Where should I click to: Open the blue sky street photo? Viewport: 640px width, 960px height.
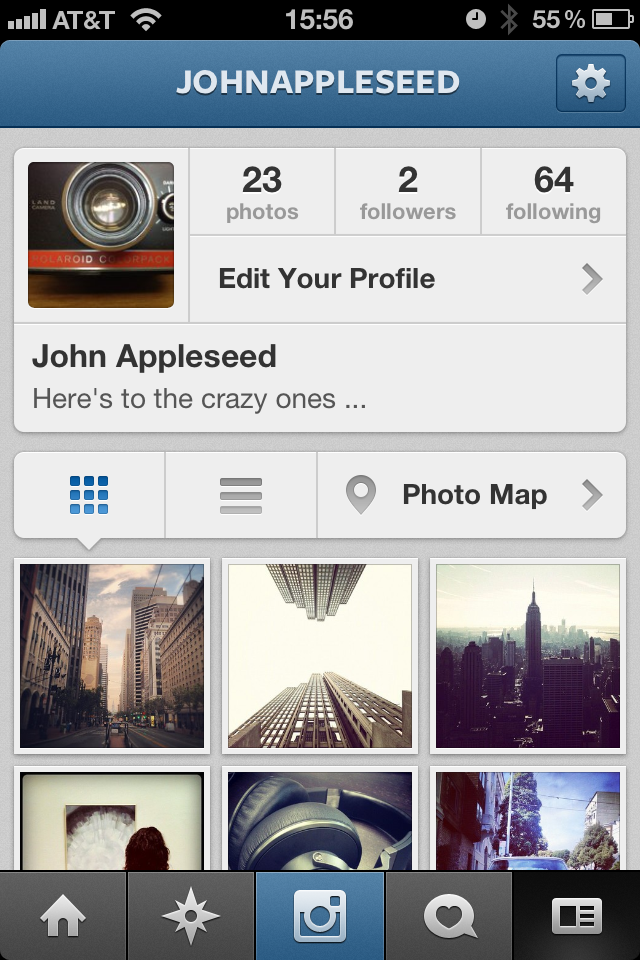coord(528,820)
